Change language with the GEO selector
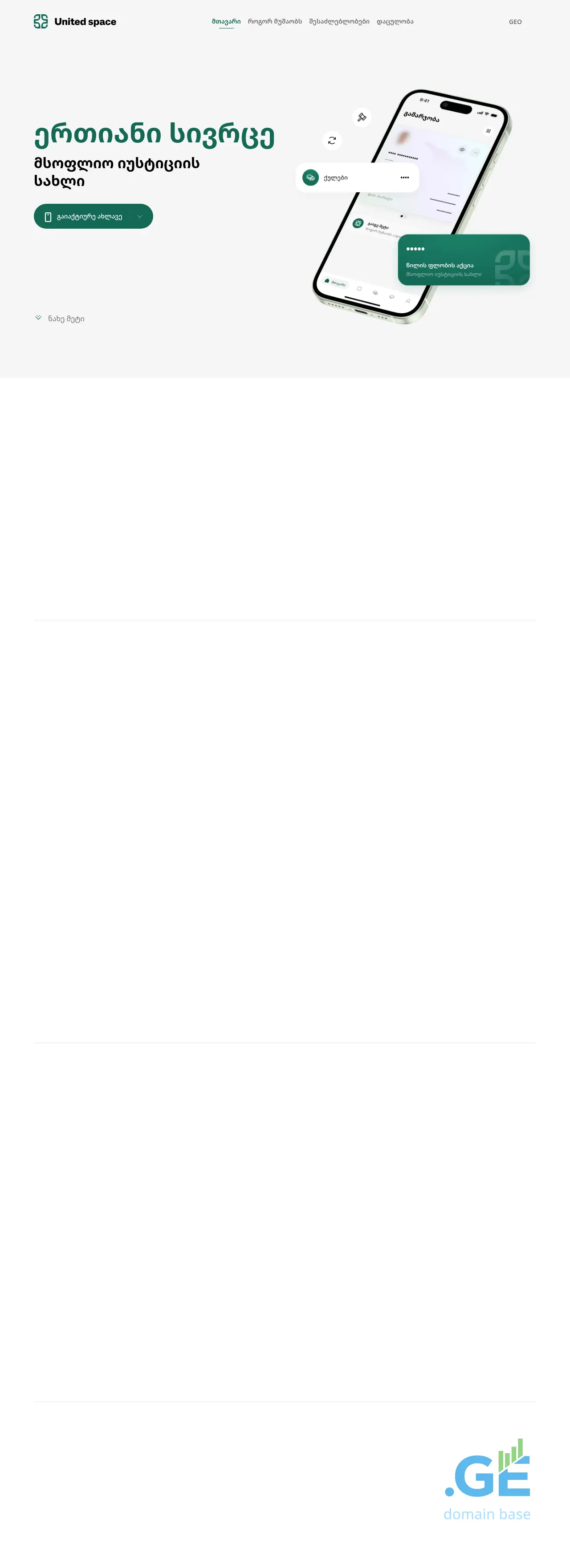 pyautogui.click(x=515, y=22)
